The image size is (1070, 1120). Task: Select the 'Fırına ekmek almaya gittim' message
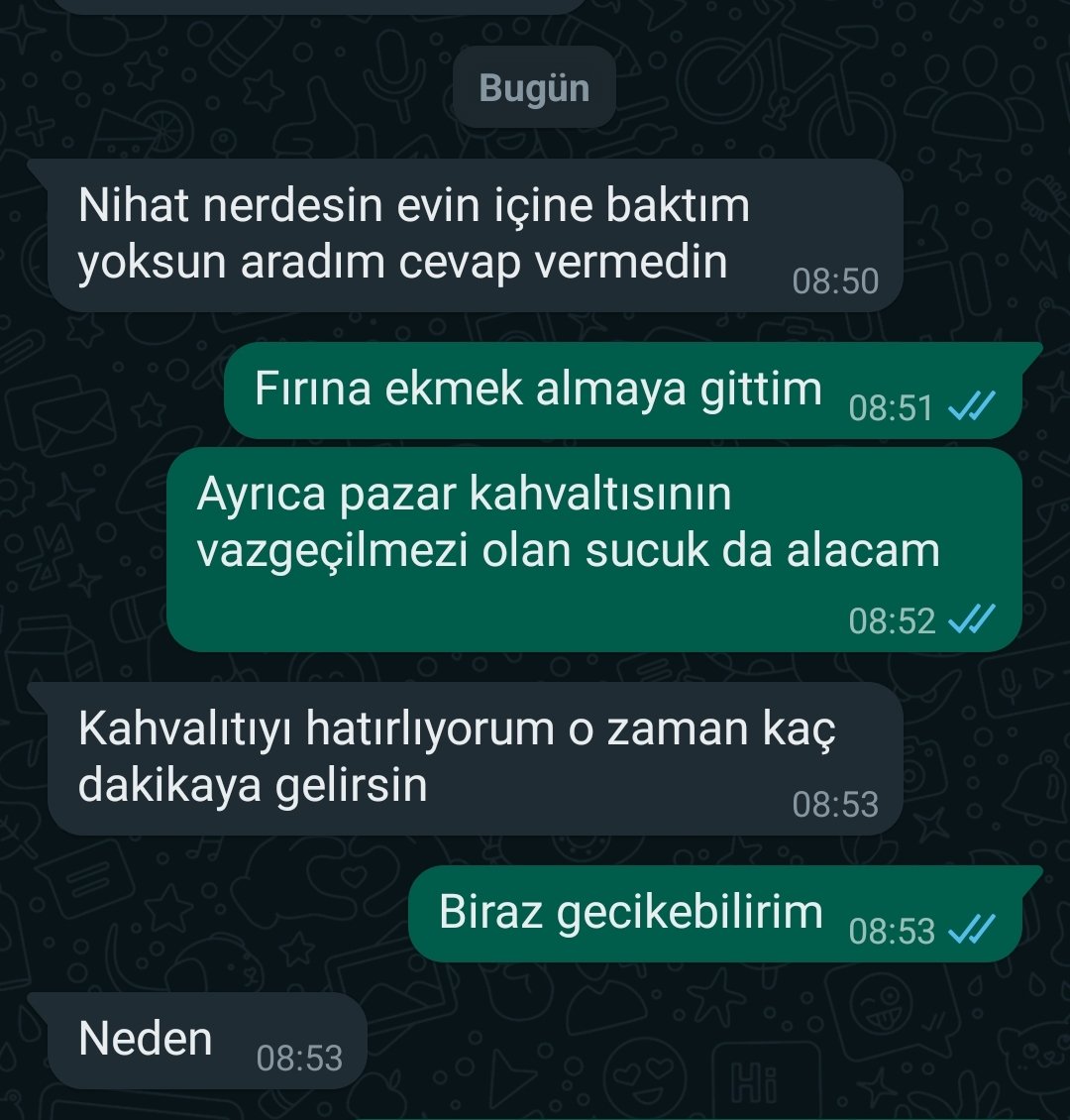(540, 387)
